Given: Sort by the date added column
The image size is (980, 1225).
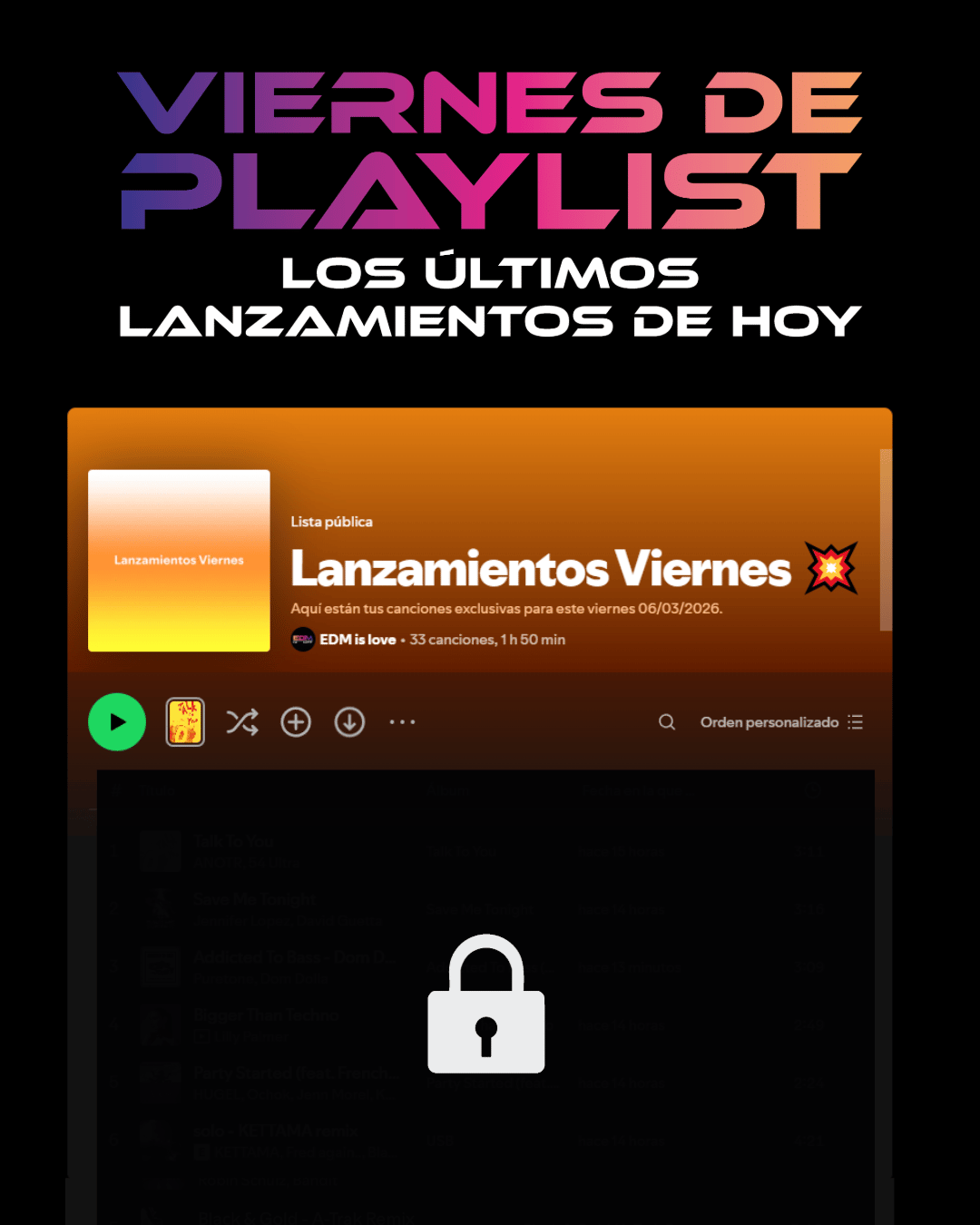Looking at the screenshot, I should [x=639, y=789].
